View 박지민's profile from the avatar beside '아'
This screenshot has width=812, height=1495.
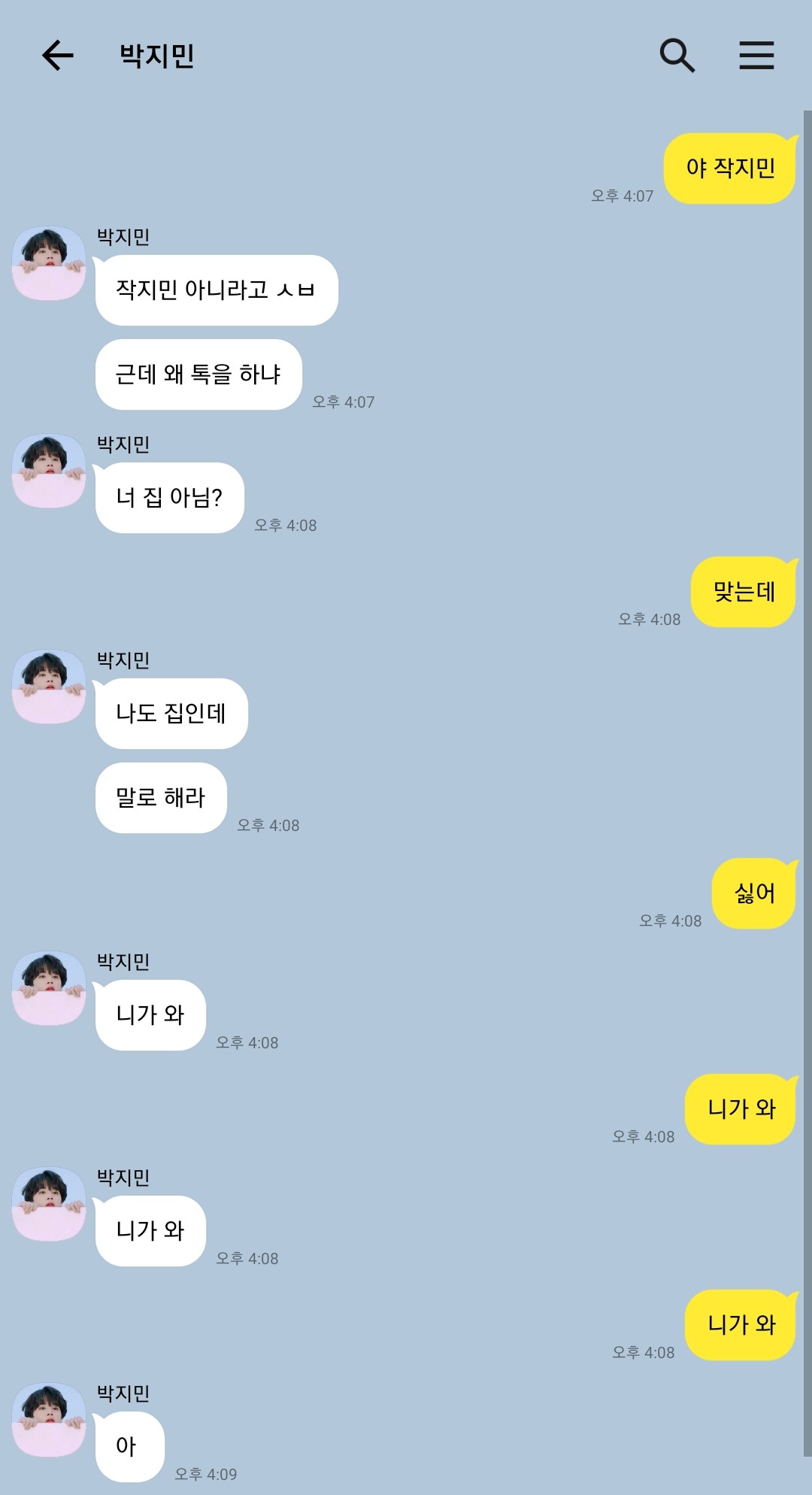click(49, 1420)
